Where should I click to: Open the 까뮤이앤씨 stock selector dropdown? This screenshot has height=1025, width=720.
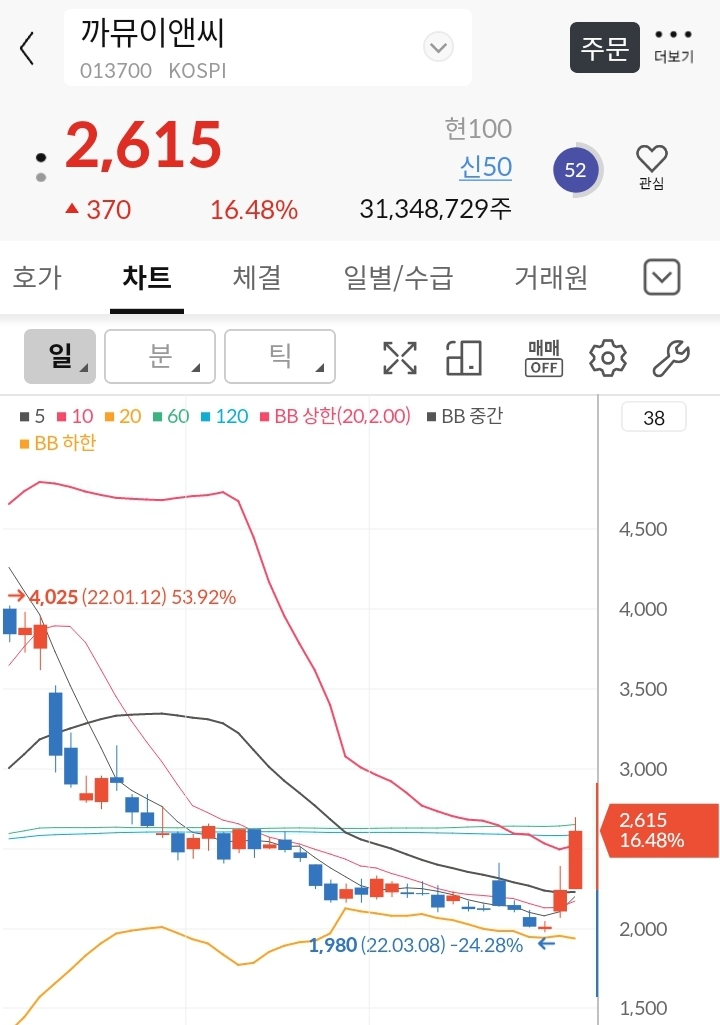[438, 47]
